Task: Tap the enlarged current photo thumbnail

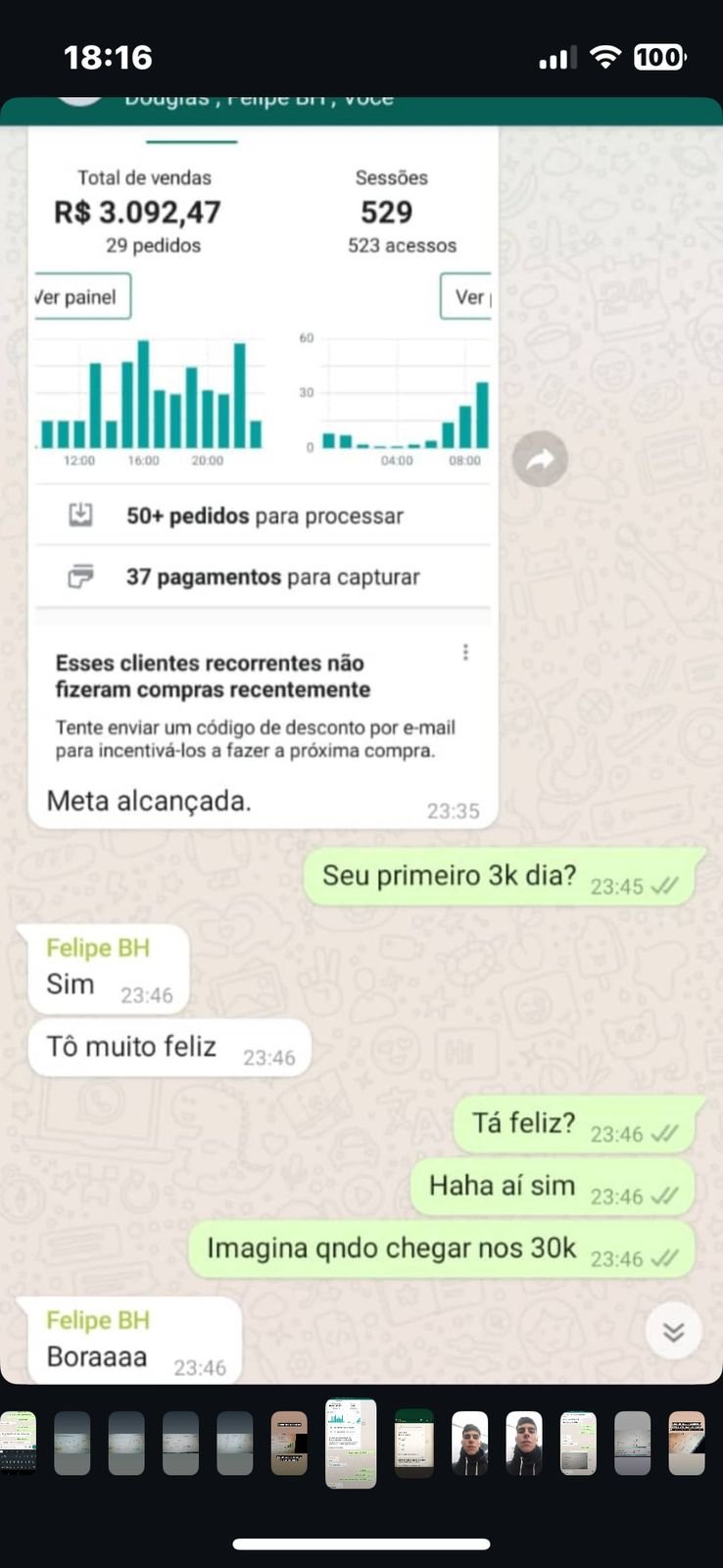Action: [351, 1443]
